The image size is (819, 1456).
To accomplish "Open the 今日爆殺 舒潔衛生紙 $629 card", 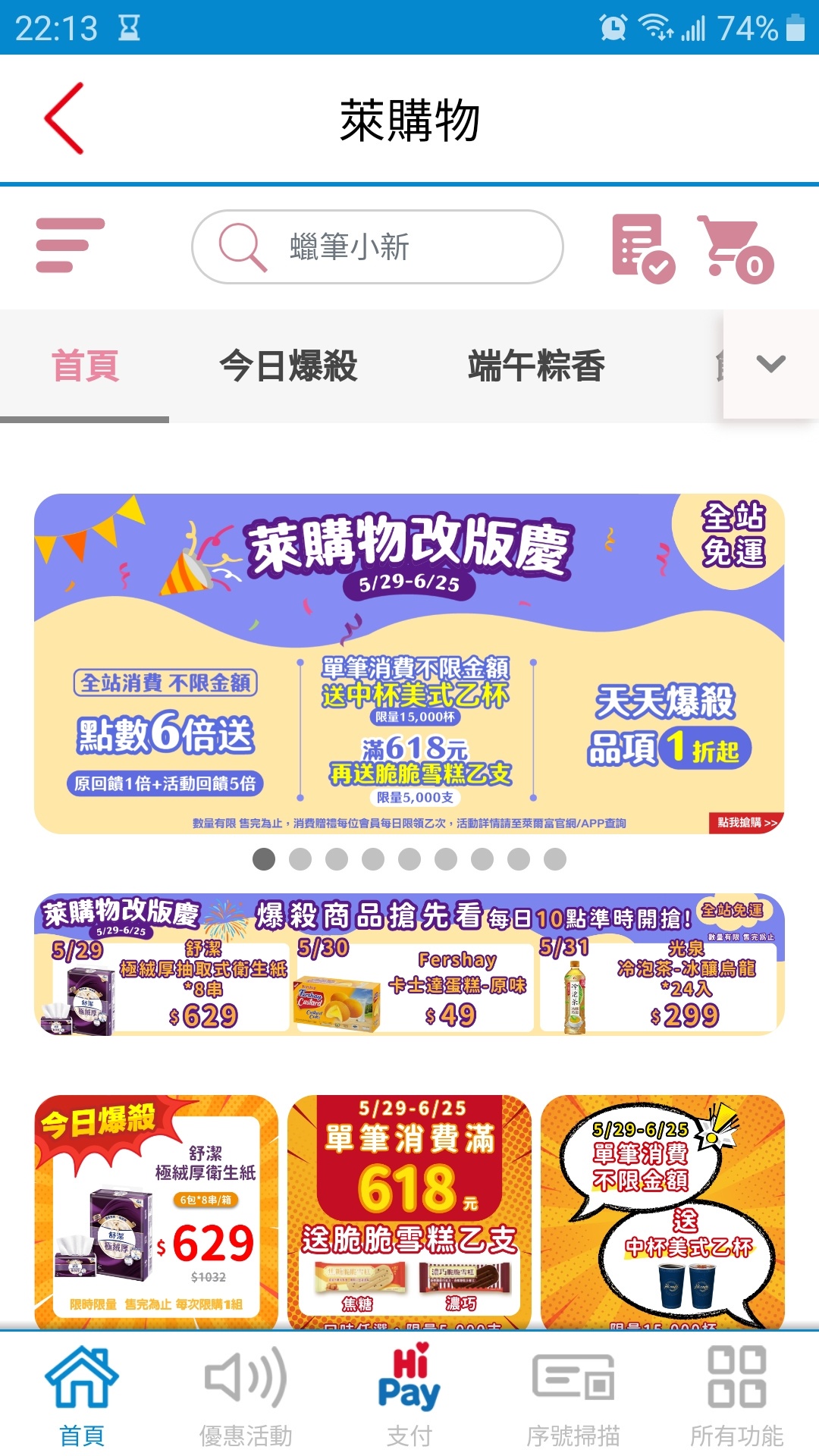I will pos(156,1211).
